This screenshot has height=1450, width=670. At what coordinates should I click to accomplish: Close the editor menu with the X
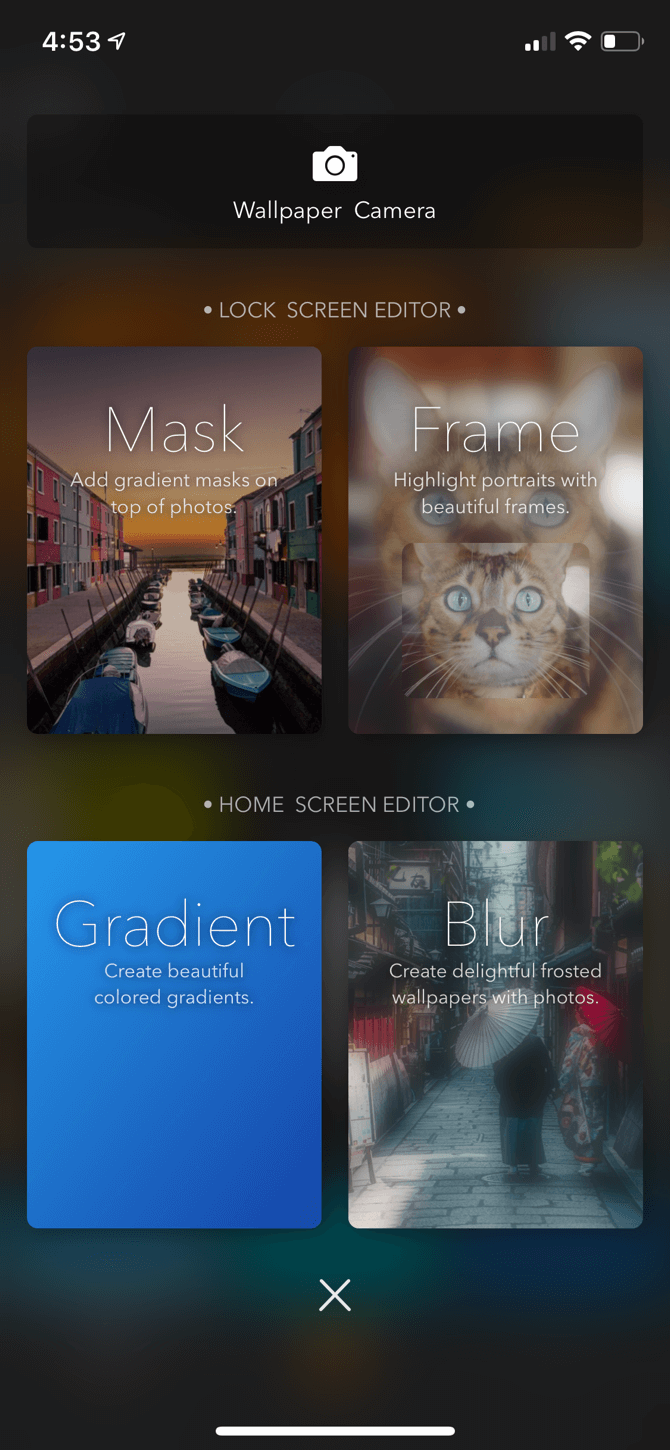(x=334, y=1295)
